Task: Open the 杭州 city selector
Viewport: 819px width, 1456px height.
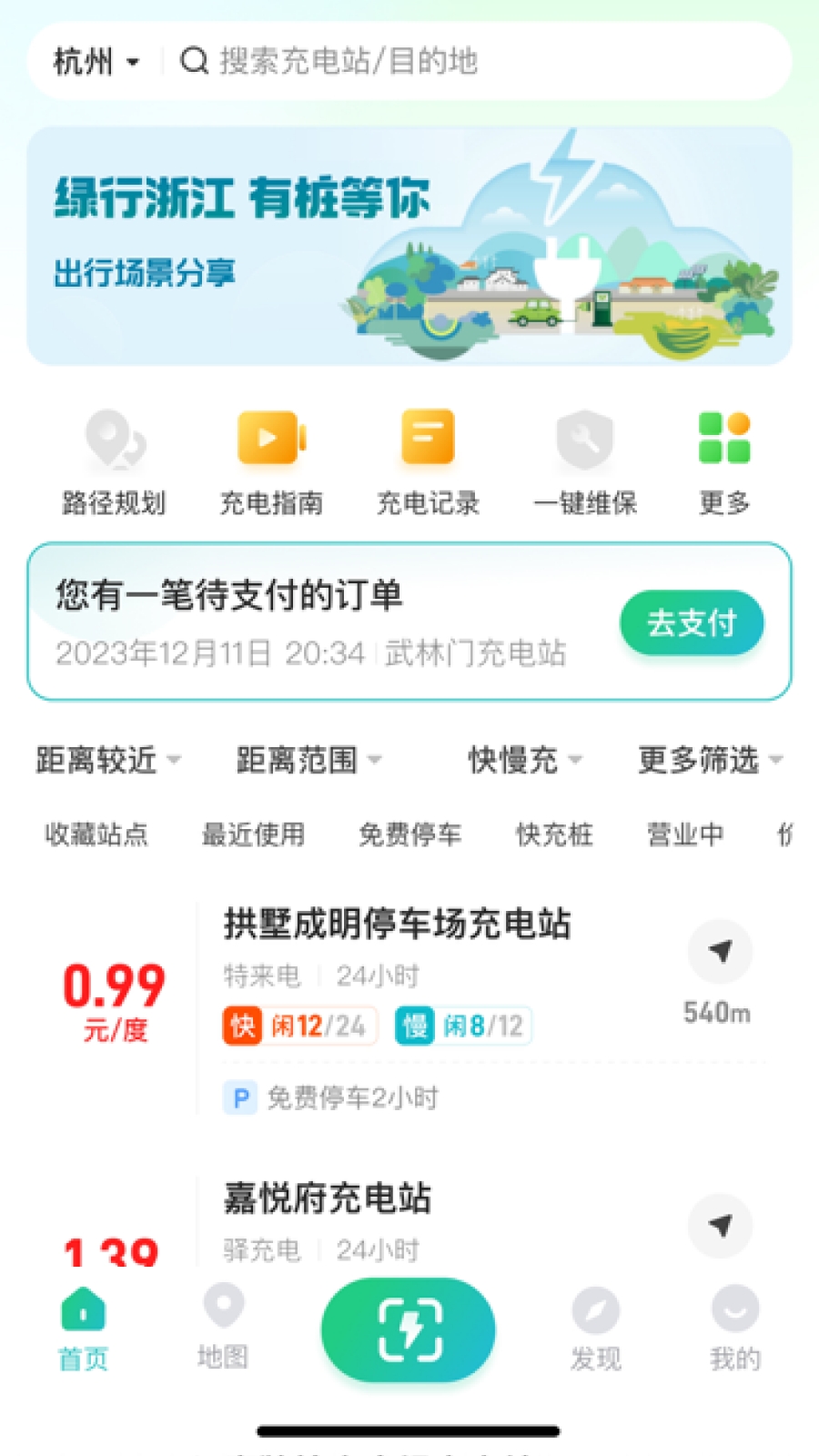Action: (x=96, y=62)
